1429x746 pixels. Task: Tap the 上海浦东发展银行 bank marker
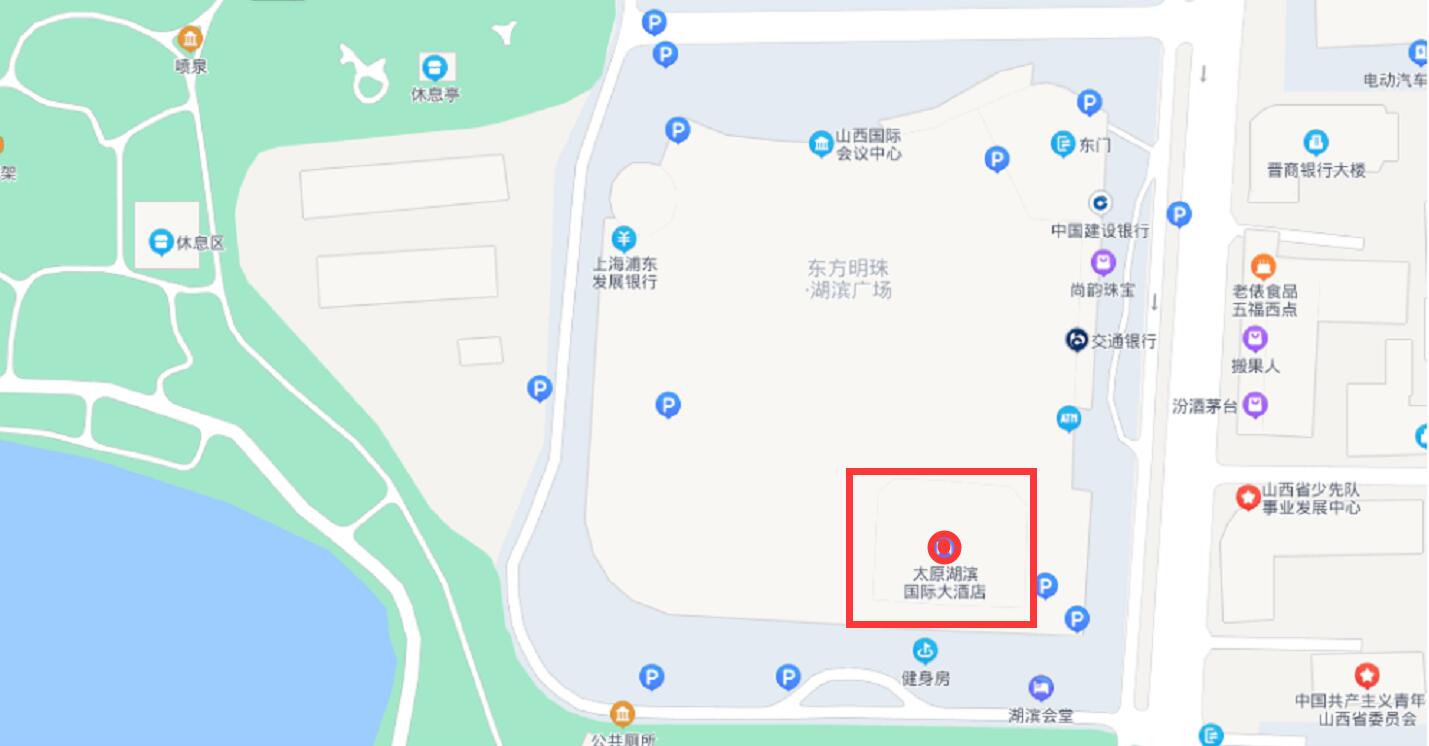pos(624,239)
